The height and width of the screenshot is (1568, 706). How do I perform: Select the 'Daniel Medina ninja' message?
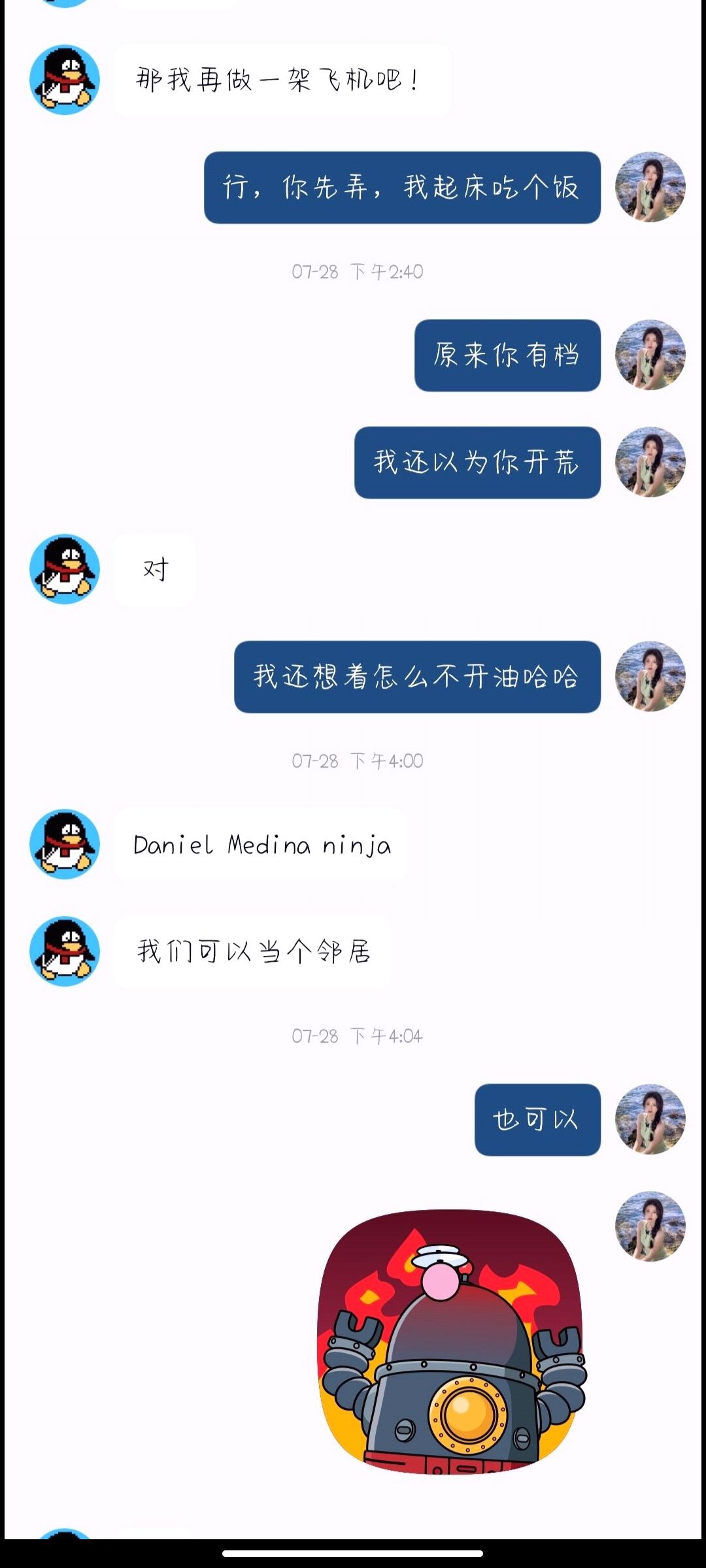tap(261, 846)
